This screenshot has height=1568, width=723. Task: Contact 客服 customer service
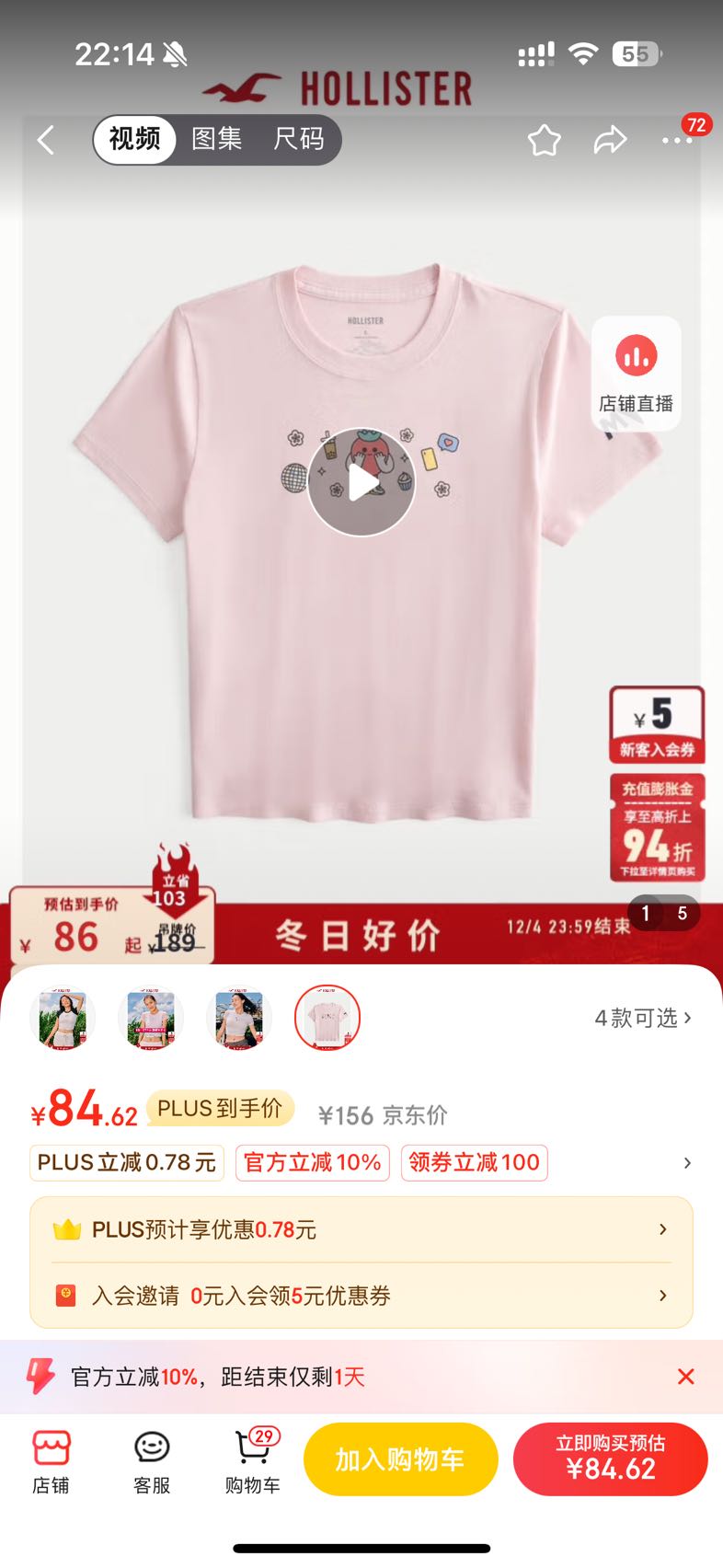152,1462
